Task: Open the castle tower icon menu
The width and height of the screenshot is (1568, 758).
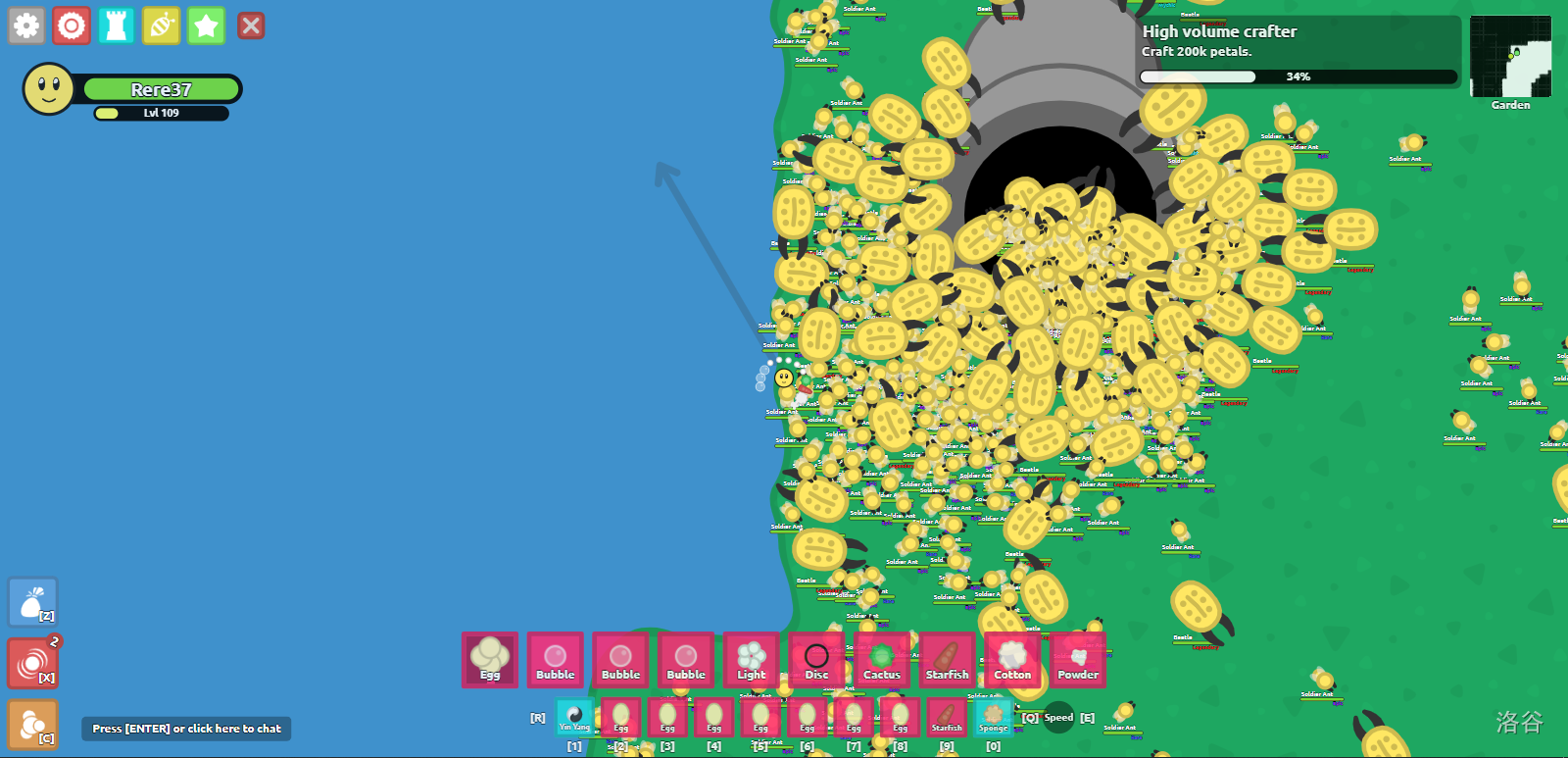Action: click(116, 25)
